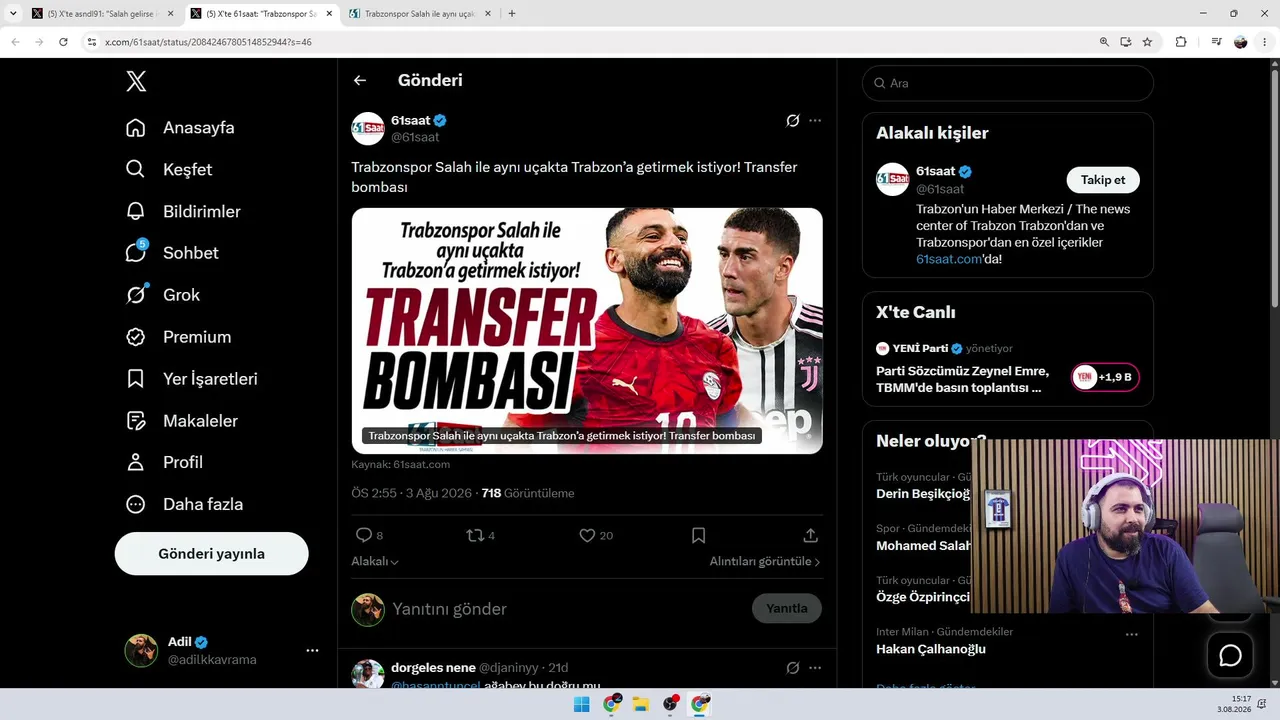Open the Transfer Bombası news image
The image size is (1280, 720).
click(x=587, y=331)
